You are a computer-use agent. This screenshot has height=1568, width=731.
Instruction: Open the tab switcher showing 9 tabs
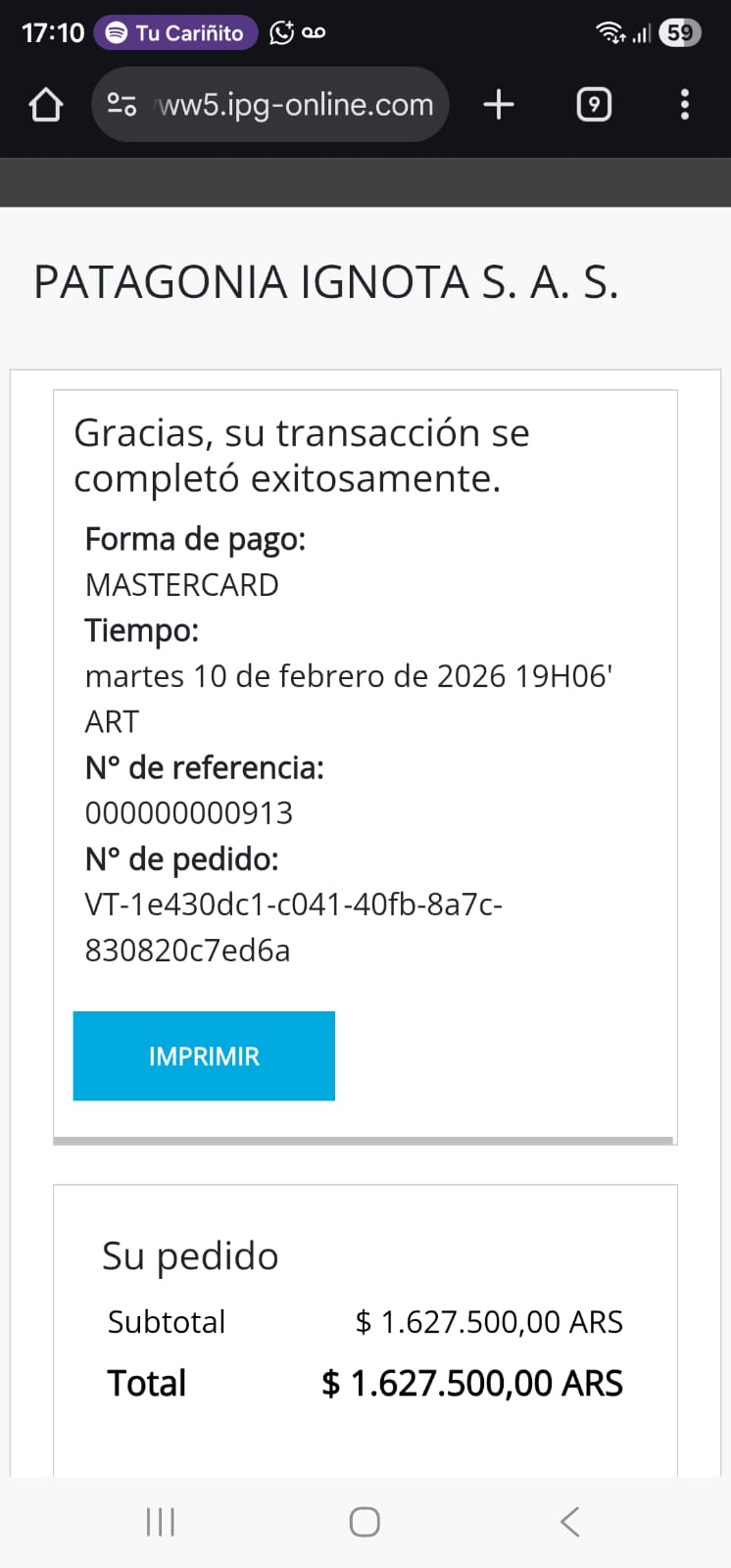click(594, 105)
